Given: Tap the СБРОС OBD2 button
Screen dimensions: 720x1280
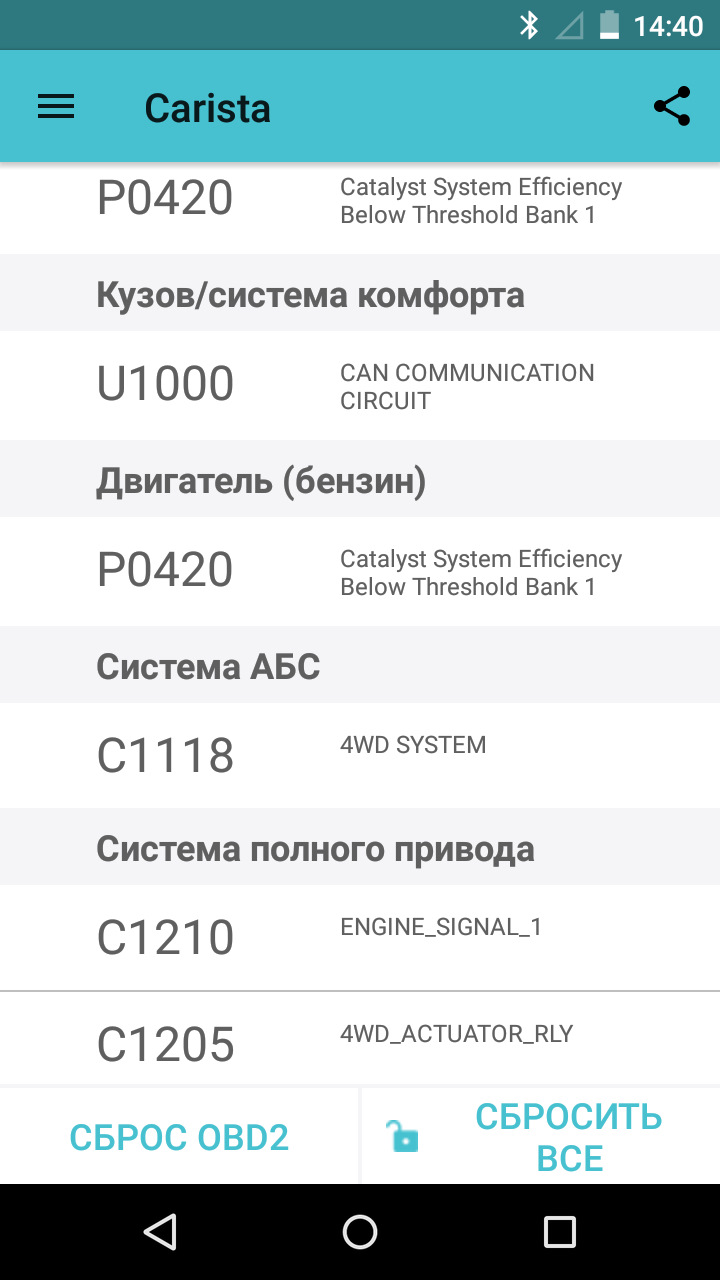Looking at the screenshot, I should (x=179, y=1137).
